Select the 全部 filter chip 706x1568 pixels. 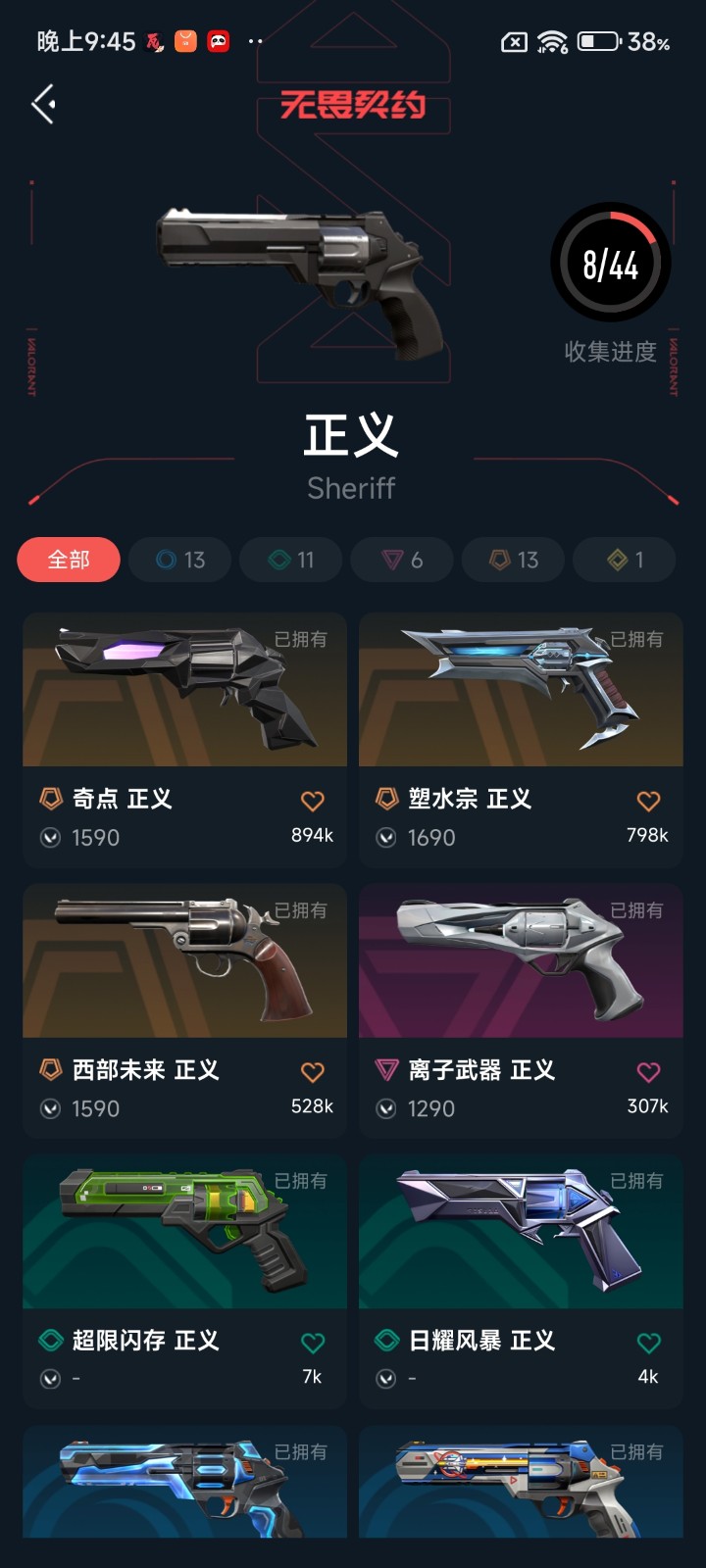pyautogui.click(x=69, y=560)
